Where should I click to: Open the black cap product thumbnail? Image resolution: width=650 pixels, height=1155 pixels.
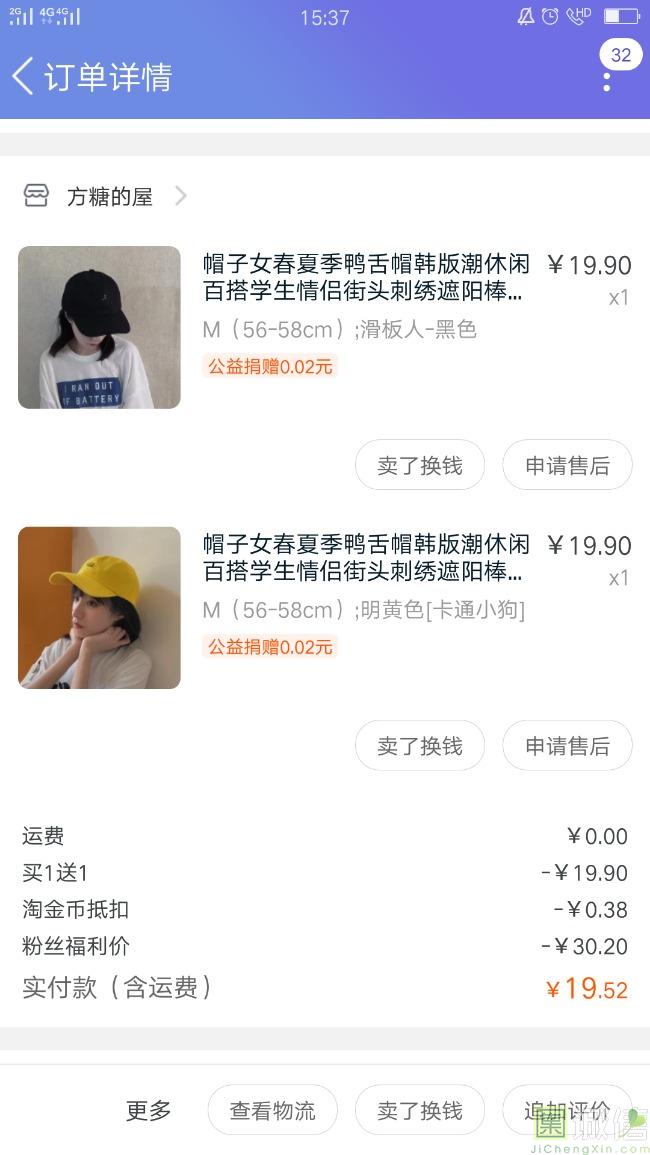coord(99,327)
